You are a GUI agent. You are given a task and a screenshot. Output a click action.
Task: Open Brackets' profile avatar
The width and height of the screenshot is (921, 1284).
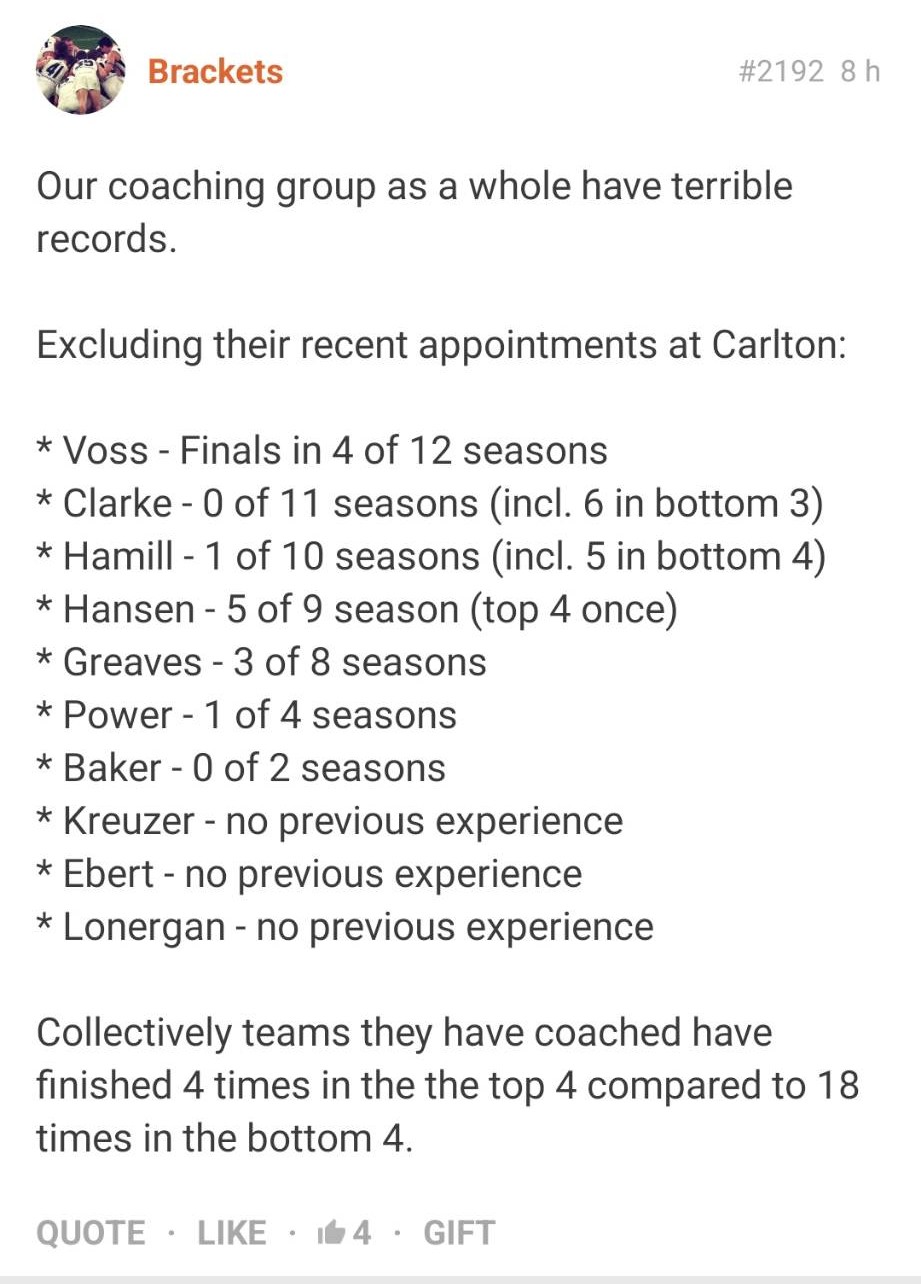80,70
